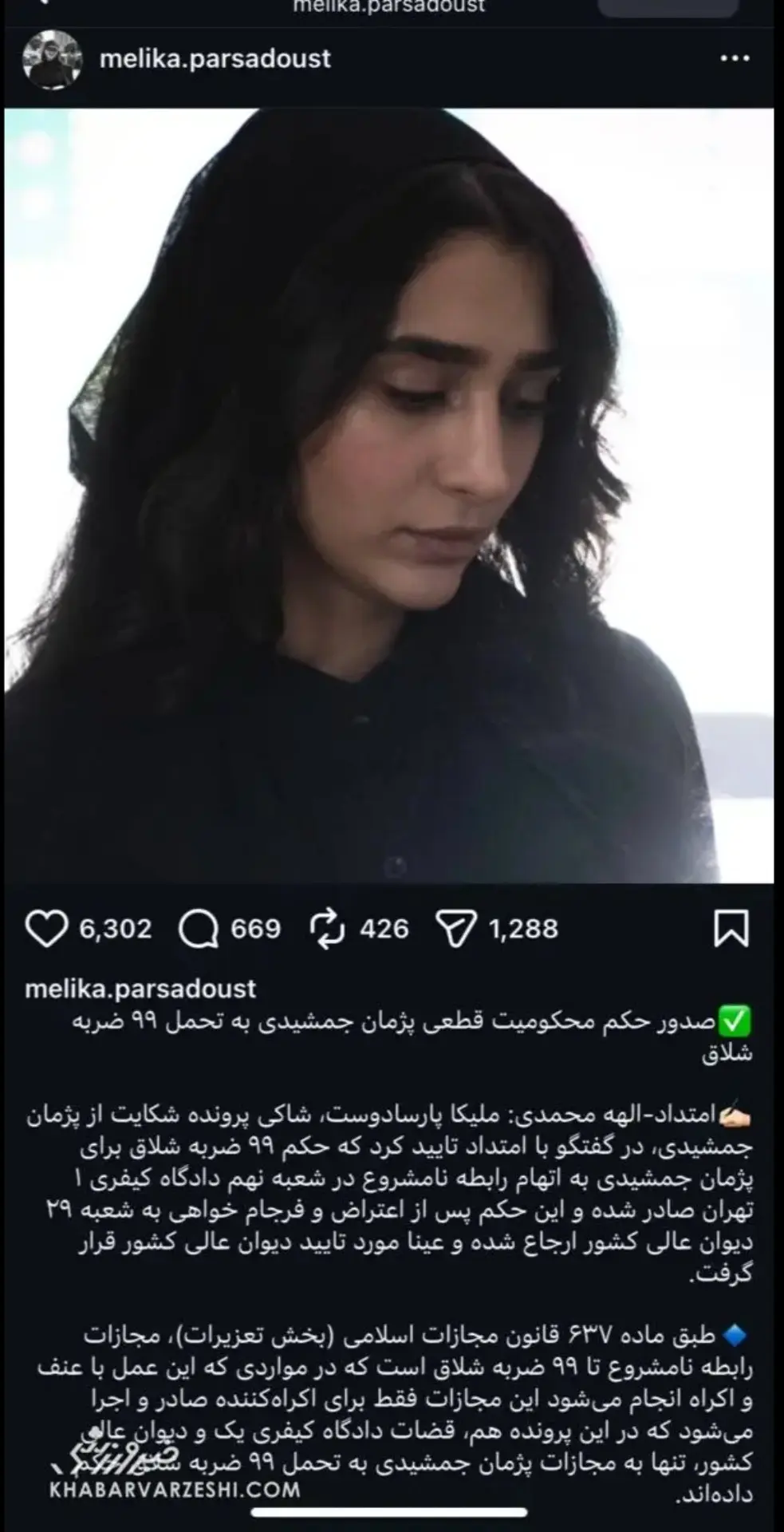Like the post by melika.parsadoust
The image size is (784, 1532).
[46, 929]
